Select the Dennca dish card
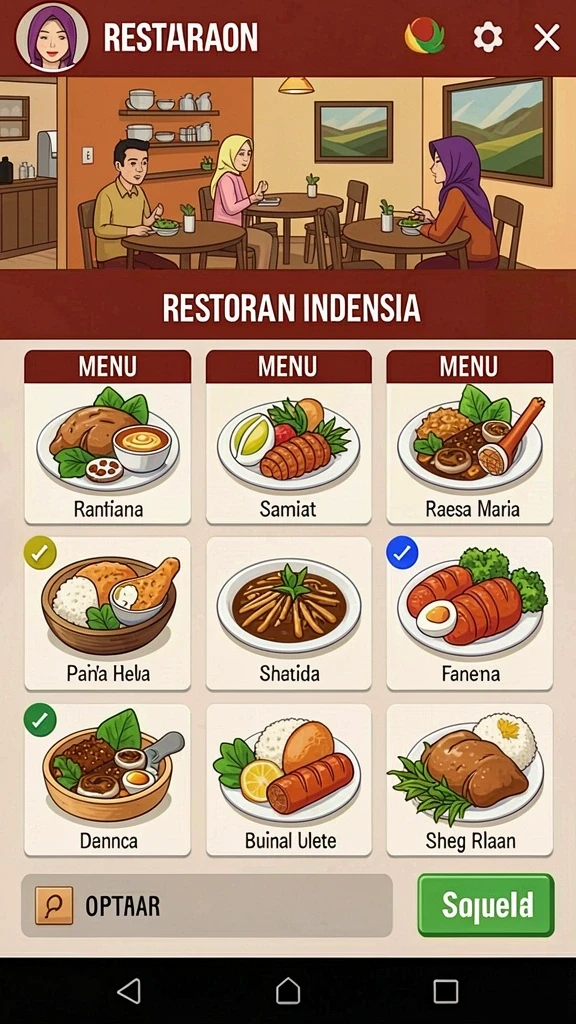 coord(108,780)
